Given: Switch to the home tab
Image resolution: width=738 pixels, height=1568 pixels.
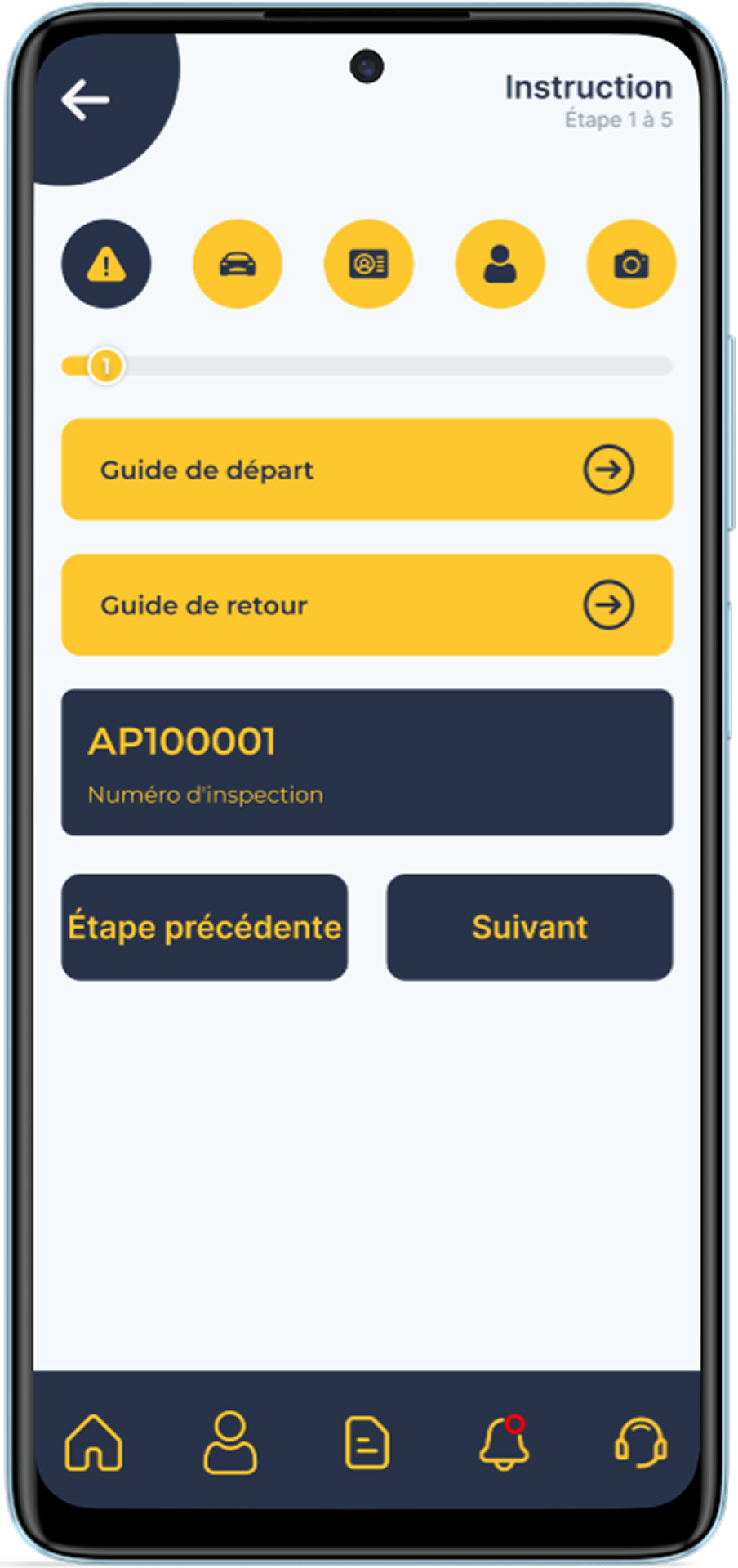Looking at the screenshot, I should (94, 1442).
